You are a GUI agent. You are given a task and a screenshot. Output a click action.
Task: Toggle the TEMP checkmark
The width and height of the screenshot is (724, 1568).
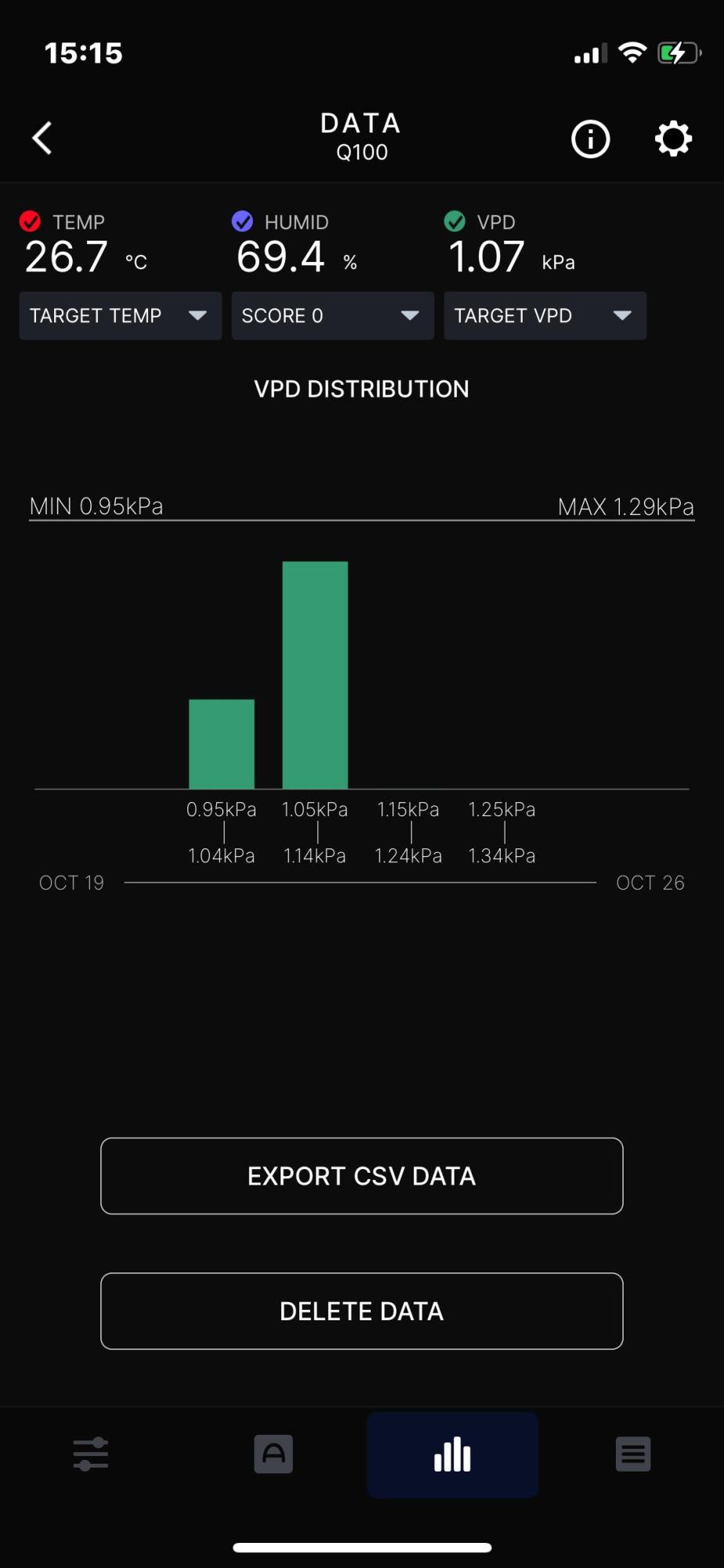pyautogui.click(x=31, y=222)
